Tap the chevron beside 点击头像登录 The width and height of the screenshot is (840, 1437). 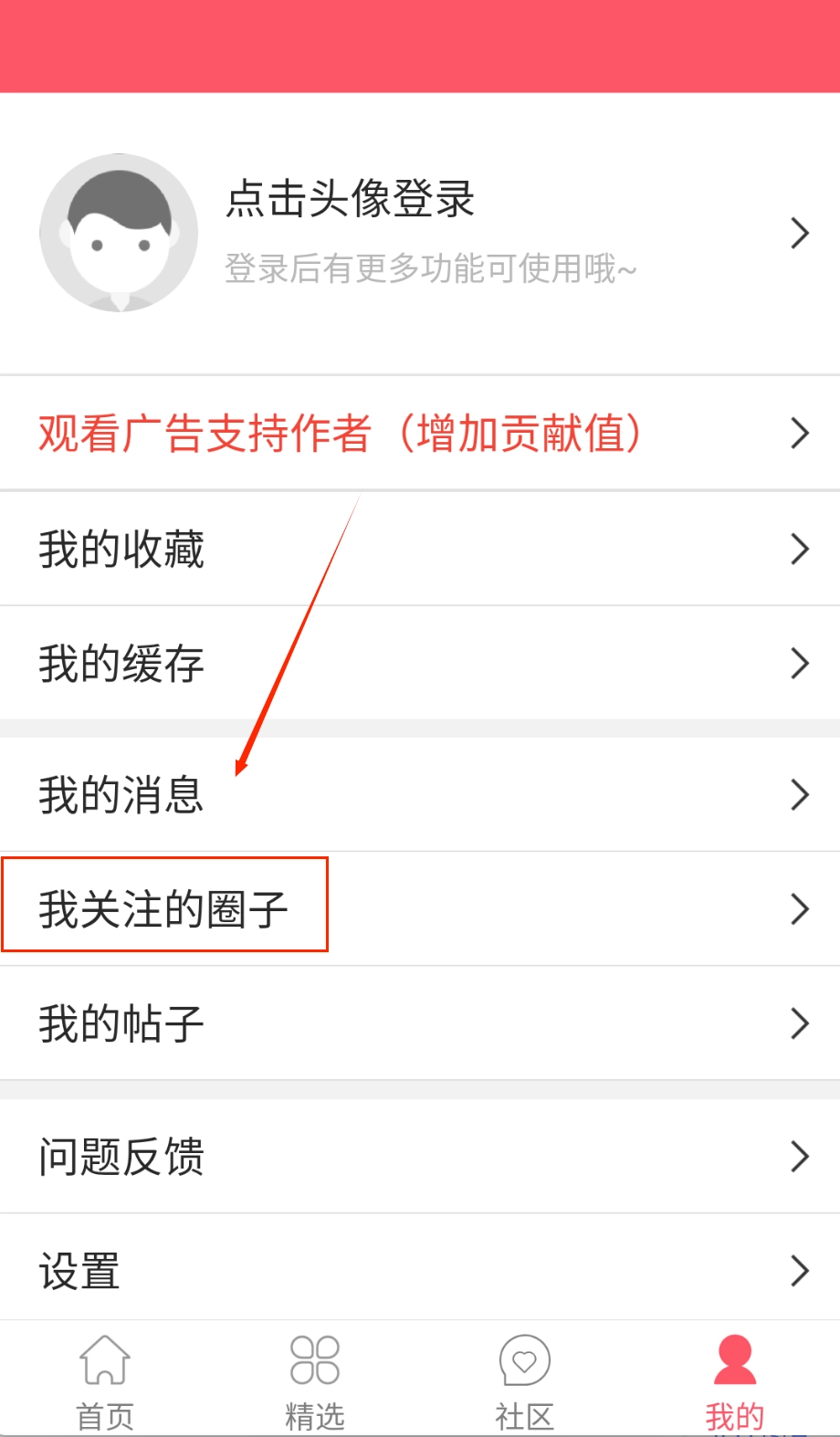tap(800, 233)
